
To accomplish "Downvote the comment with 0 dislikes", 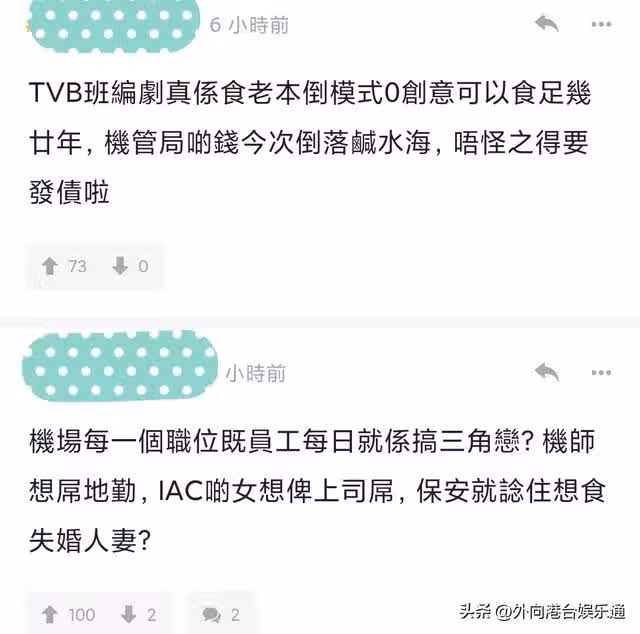I will [120, 266].
